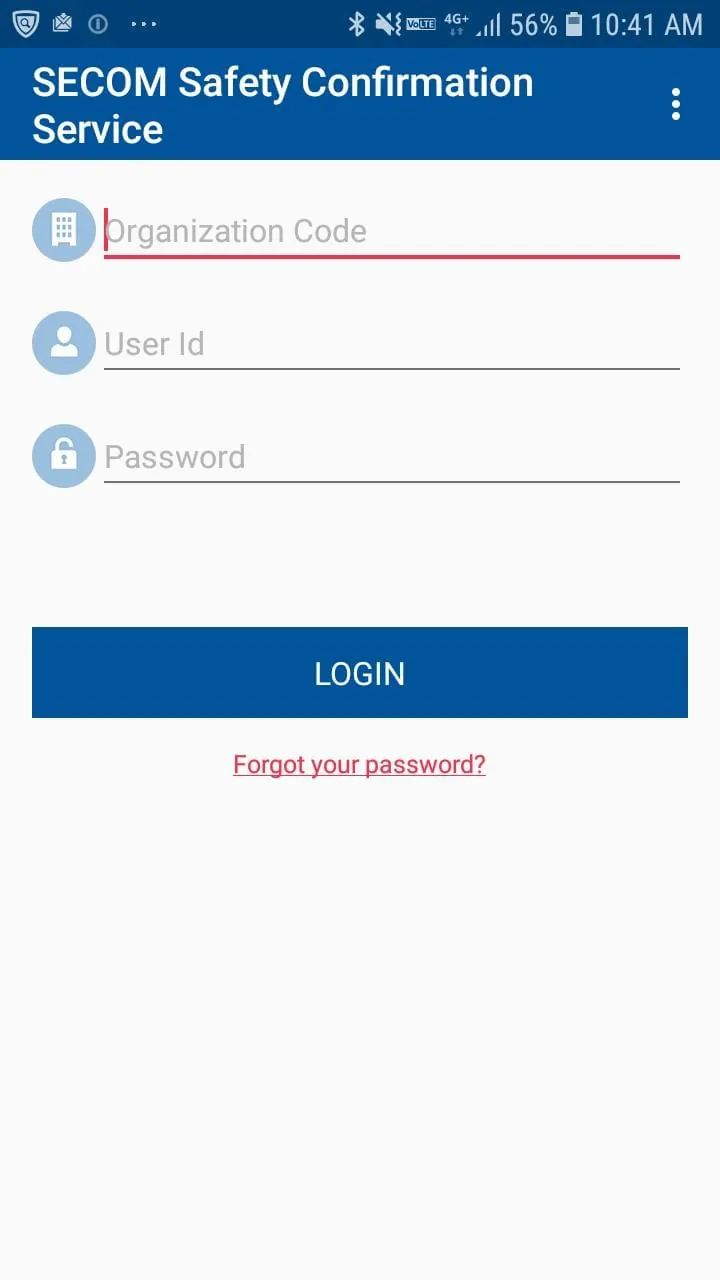
Task: Click the User Id person icon
Action: [63, 343]
